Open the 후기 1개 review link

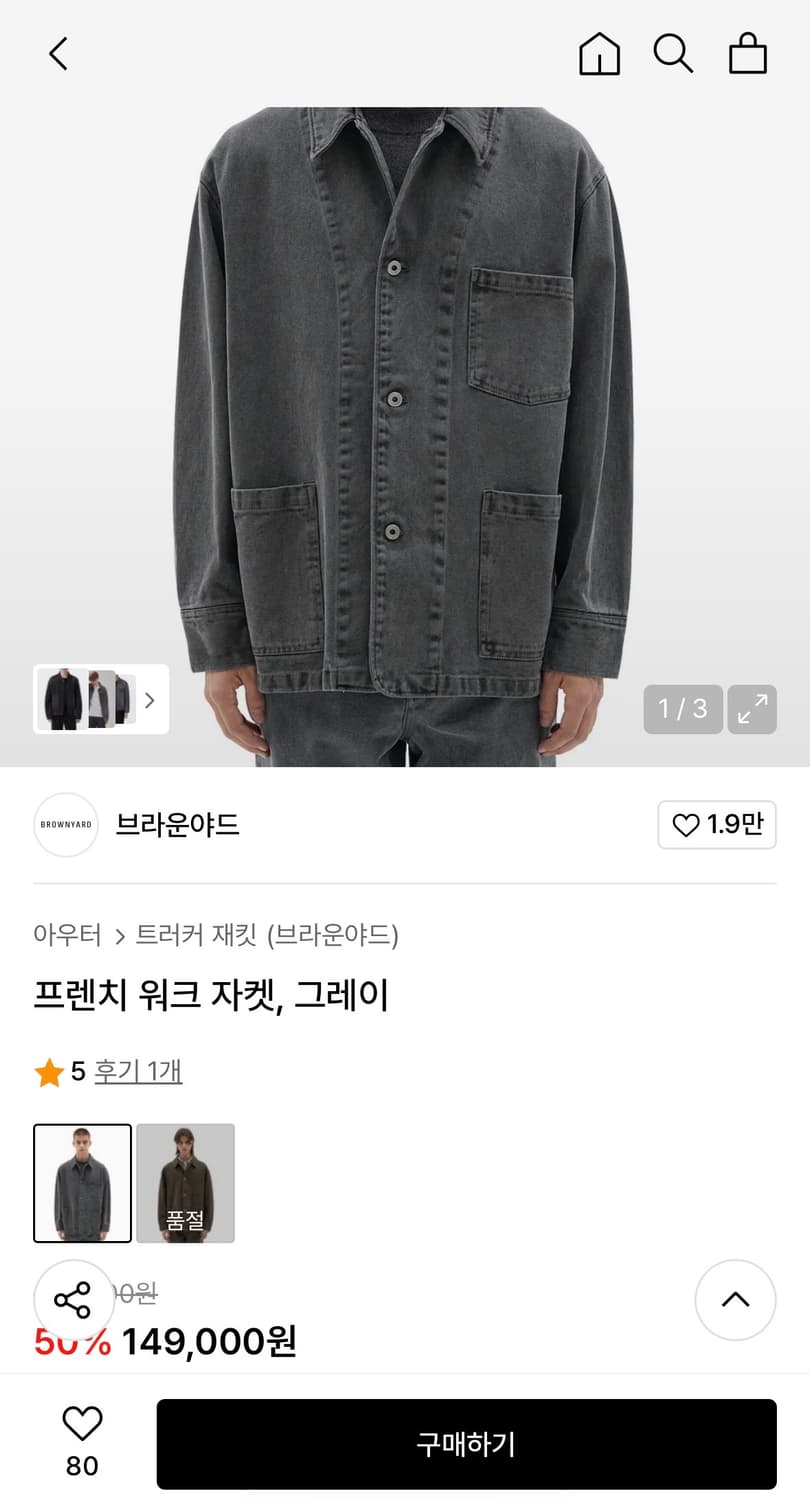coord(138,1070)
